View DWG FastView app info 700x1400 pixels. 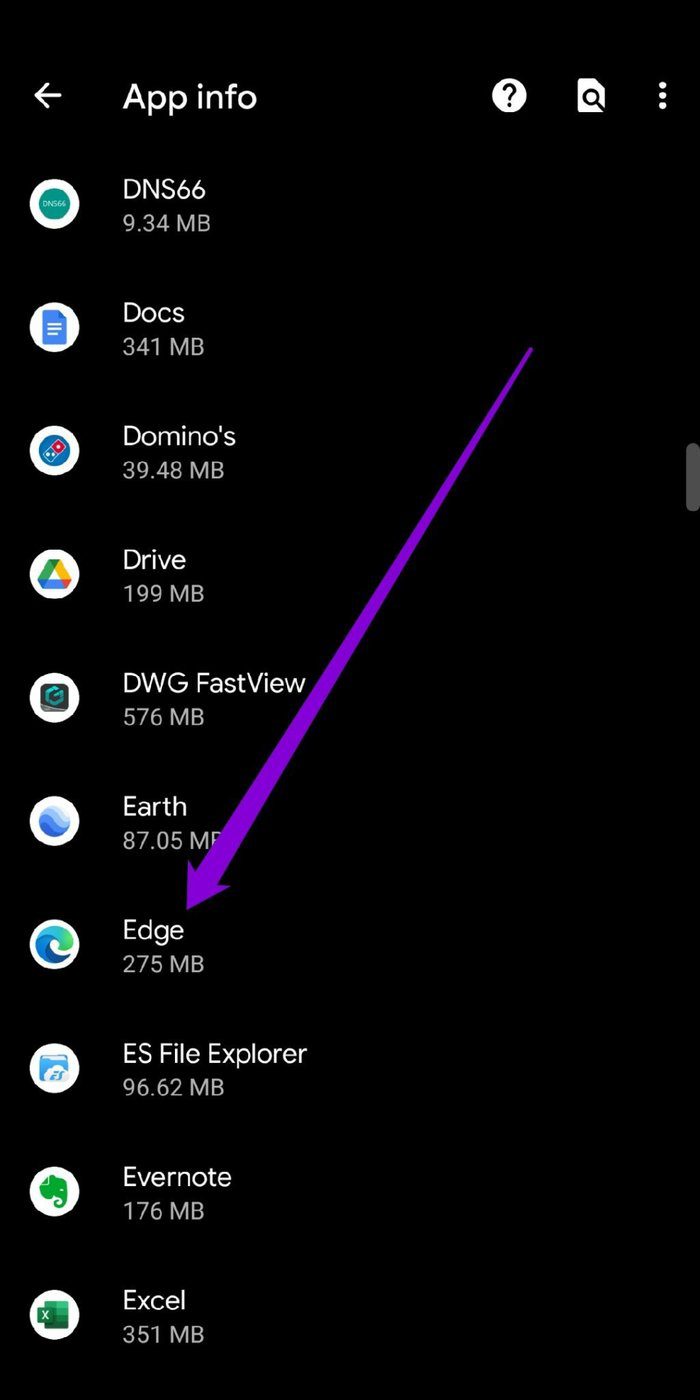tap(350, 699)
